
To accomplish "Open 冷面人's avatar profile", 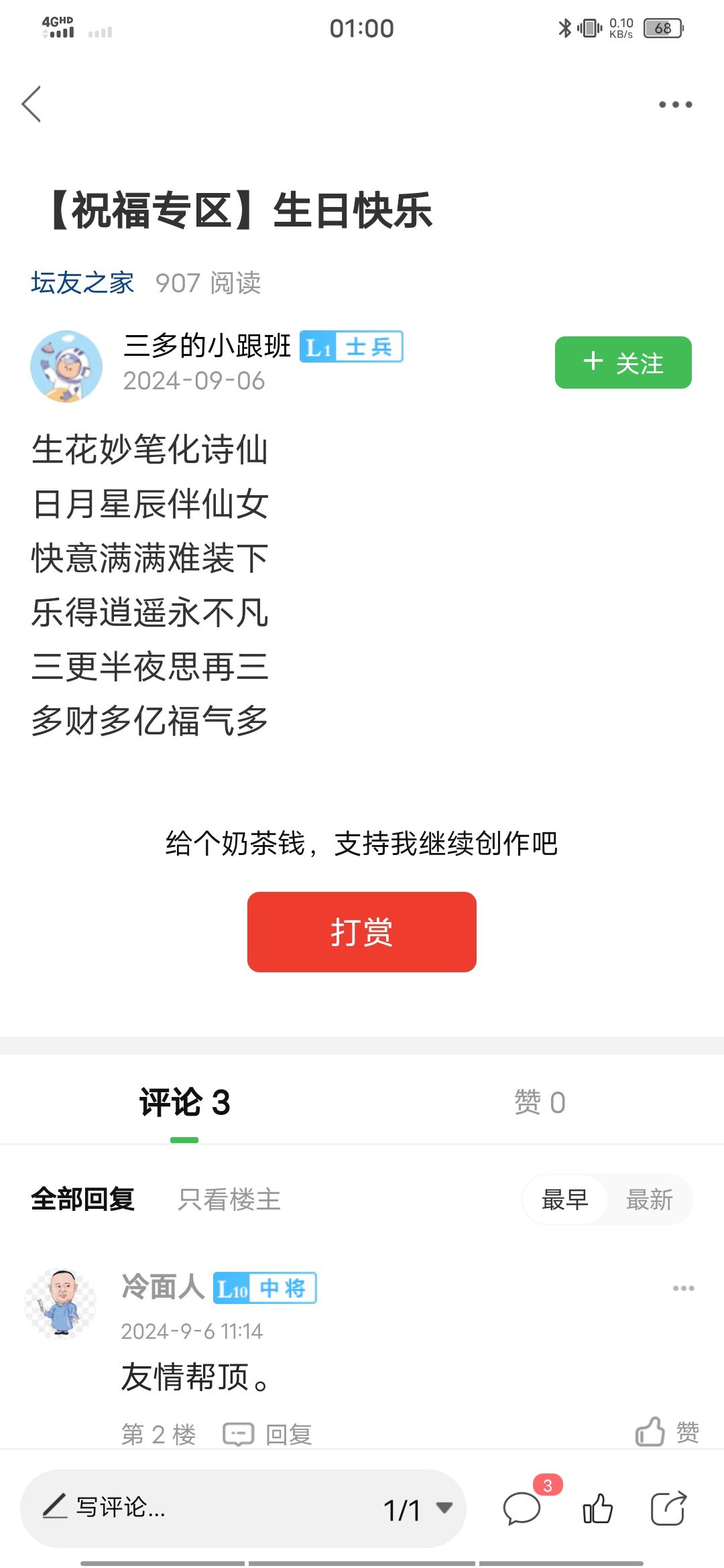I will [60, 1303].
